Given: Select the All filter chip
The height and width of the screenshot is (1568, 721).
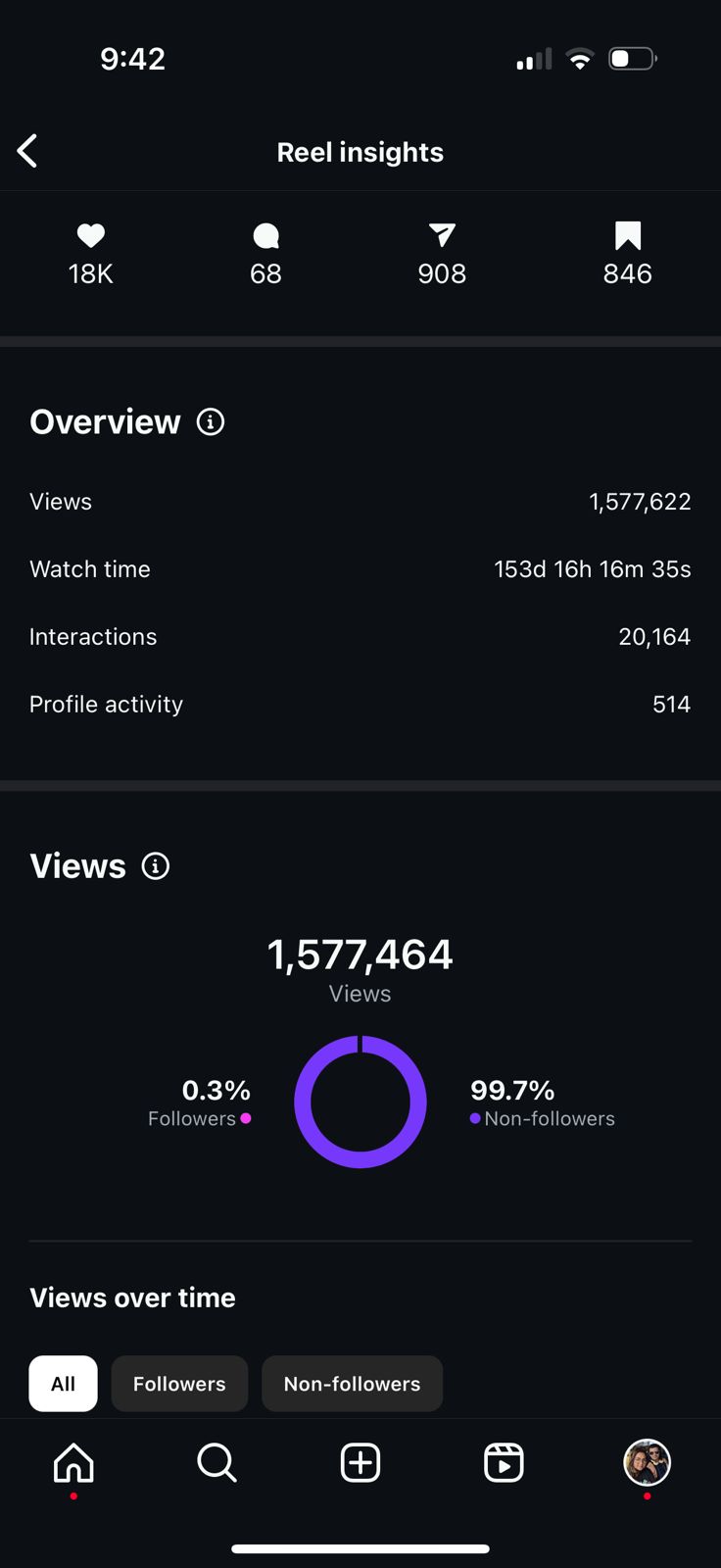Looking at the screenshot, I should pyautogui.click(x=63, y=1384).
